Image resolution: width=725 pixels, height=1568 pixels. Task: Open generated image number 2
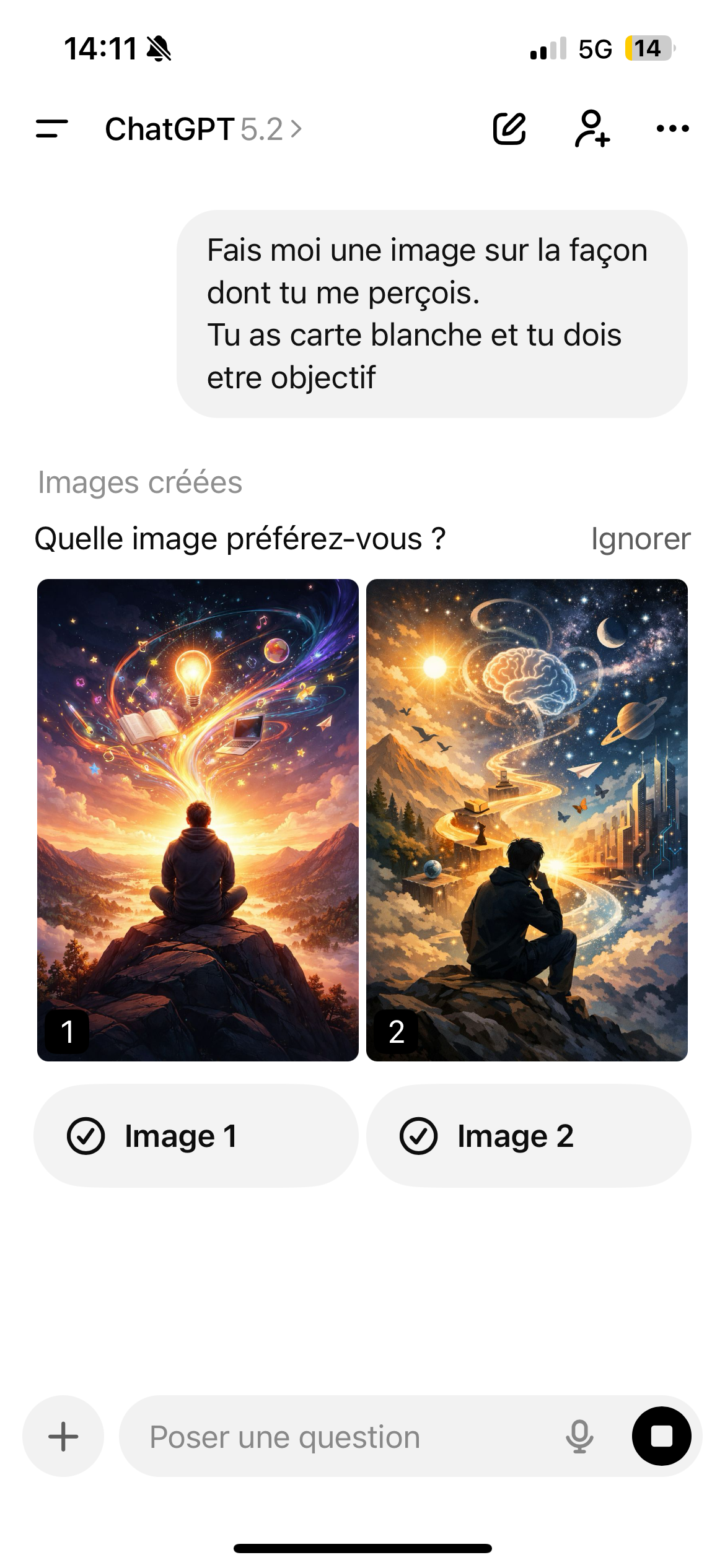click(x=527, y=819)
